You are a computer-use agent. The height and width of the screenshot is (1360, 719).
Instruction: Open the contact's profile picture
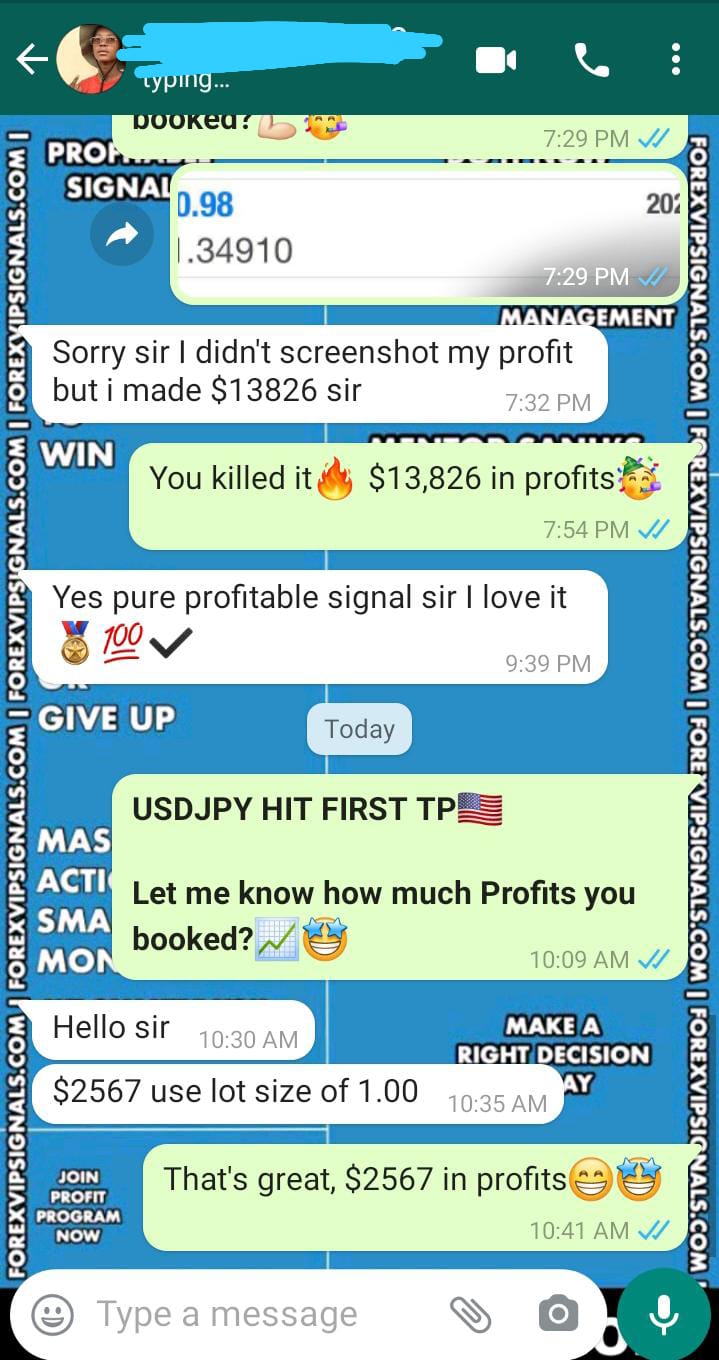pyautogui.click(x=91, y=60)
